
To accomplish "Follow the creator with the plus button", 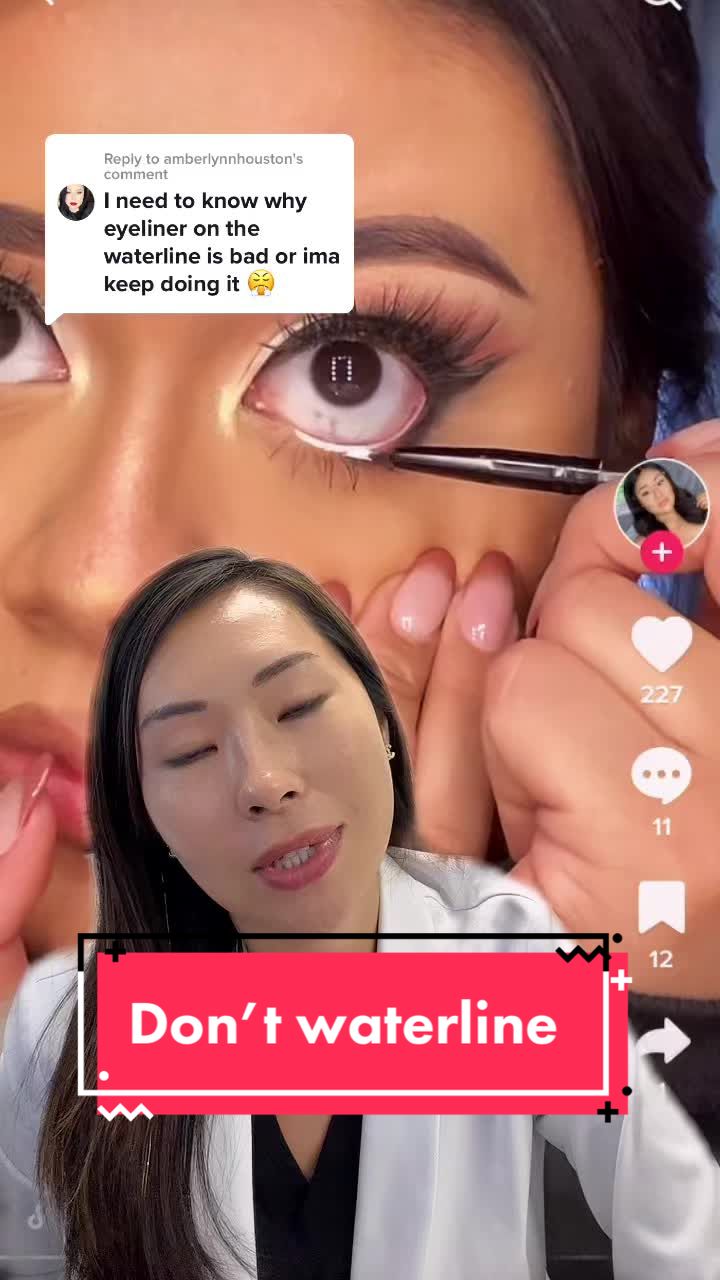I will (661, 552).
